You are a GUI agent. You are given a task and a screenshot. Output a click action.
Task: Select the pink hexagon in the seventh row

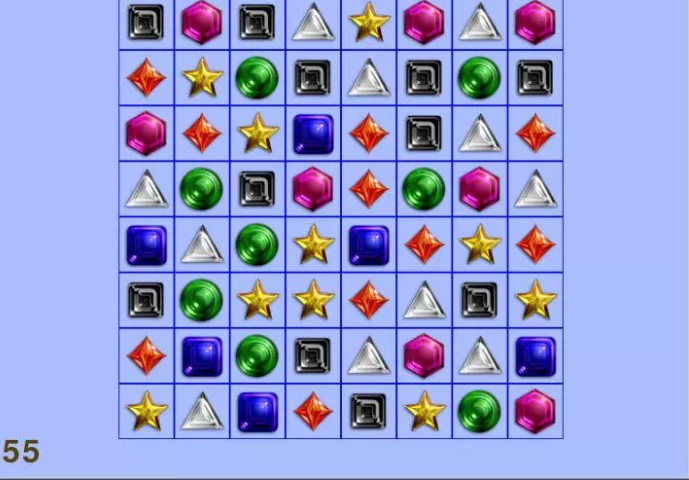(424, 355)
